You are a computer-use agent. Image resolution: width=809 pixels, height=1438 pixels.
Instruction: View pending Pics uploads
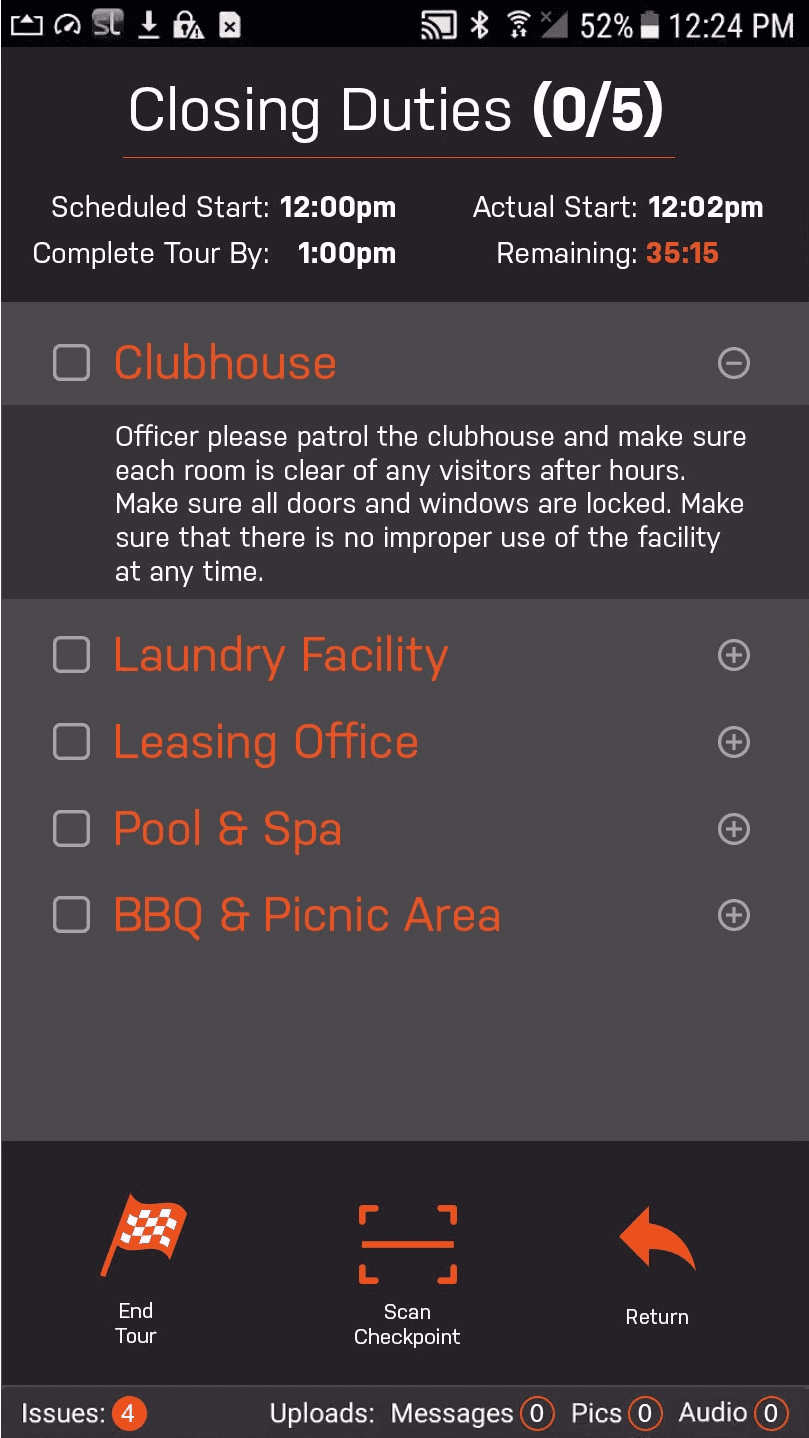645,1414
